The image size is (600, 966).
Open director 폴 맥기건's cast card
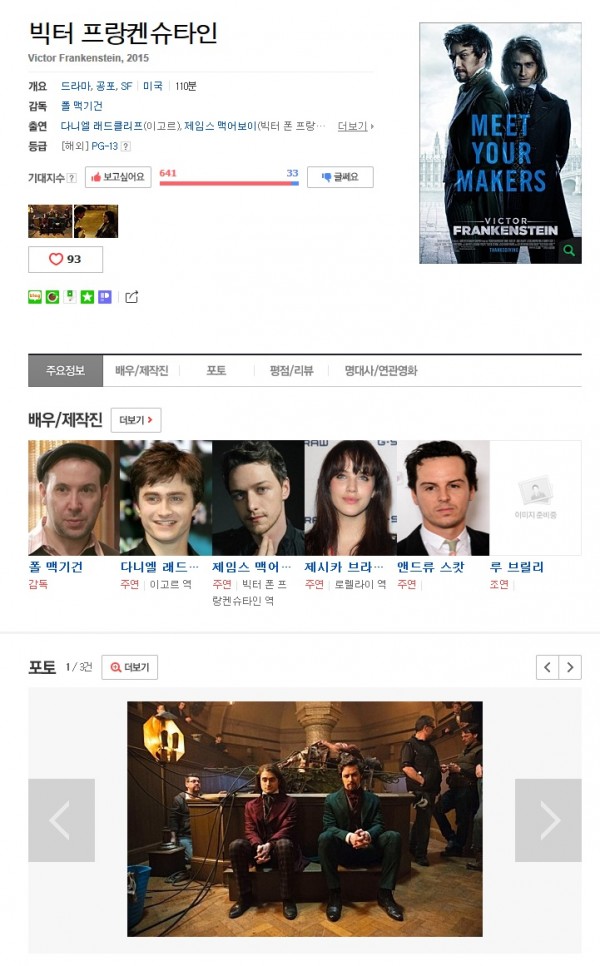pyautogui.click(x=73, y=498)
